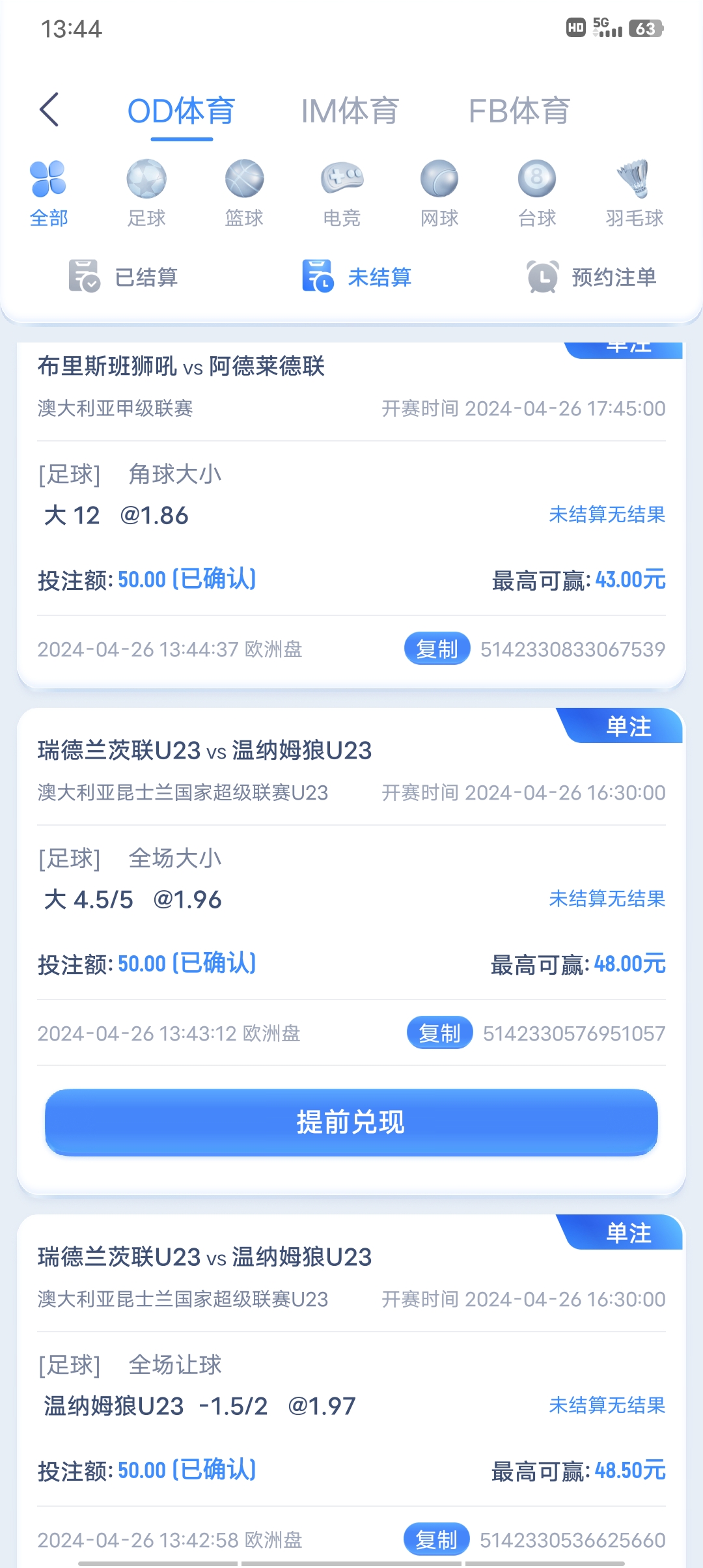The height and width of the screenshot is (1568, 703).
Task: Copy order number 5142330536625660
Action: pyautogui.click(x=436, y=1539)
